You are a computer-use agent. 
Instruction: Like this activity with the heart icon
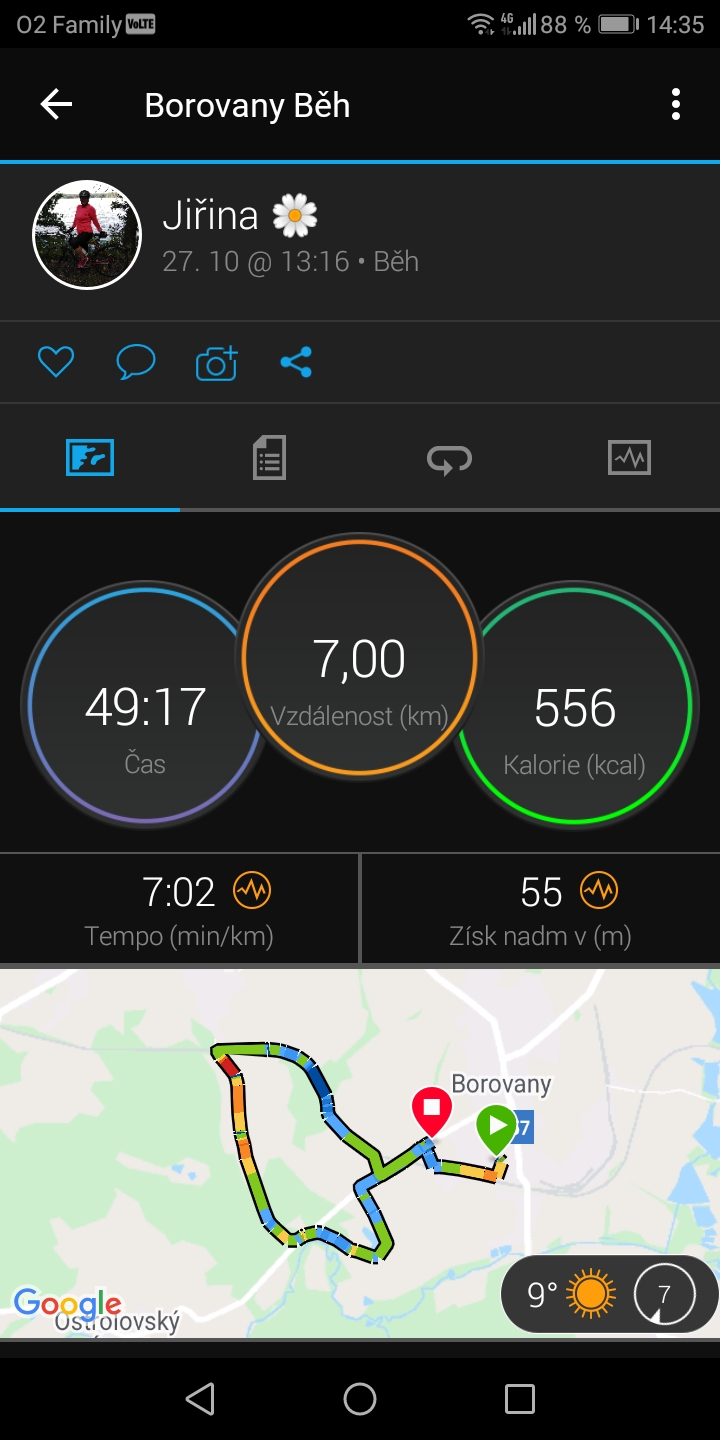click(x=56, y=362)
